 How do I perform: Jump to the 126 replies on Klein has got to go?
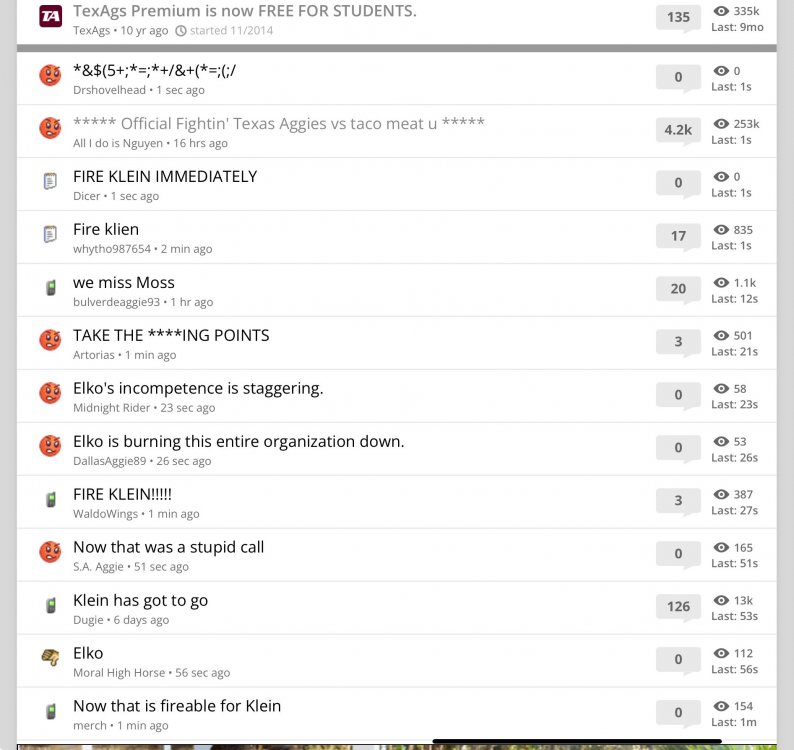coord(678,607)
